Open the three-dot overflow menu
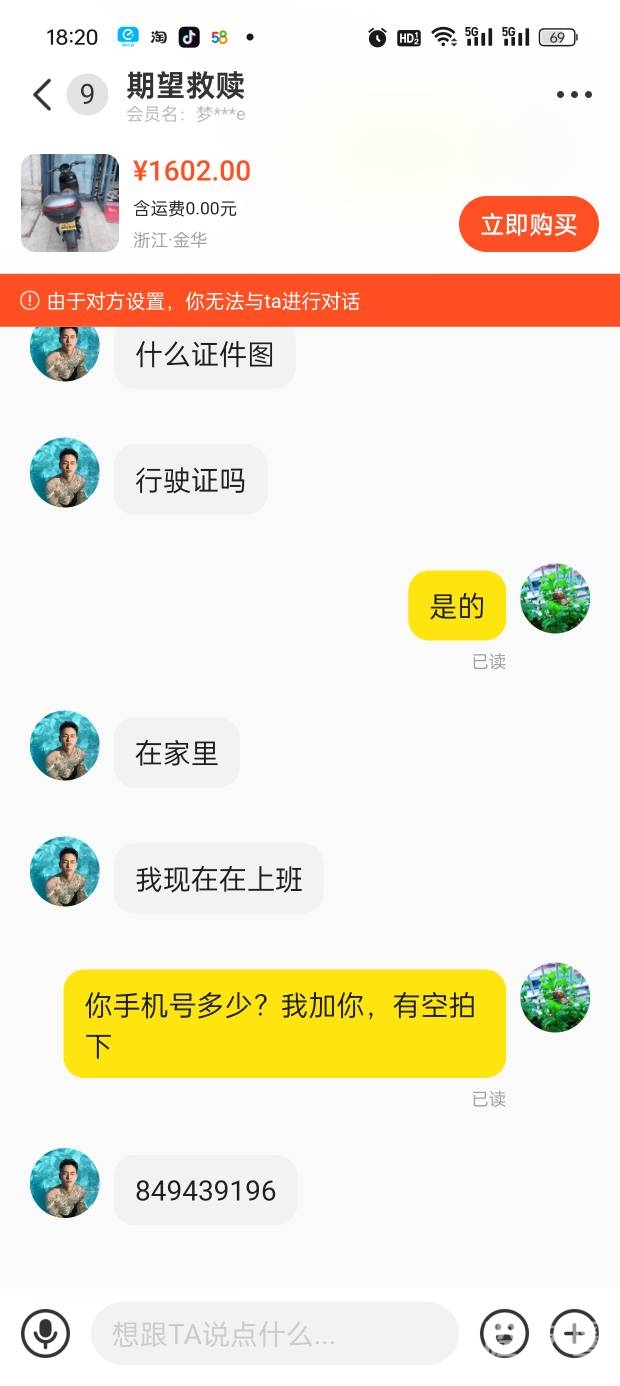 tap(574, 95)
